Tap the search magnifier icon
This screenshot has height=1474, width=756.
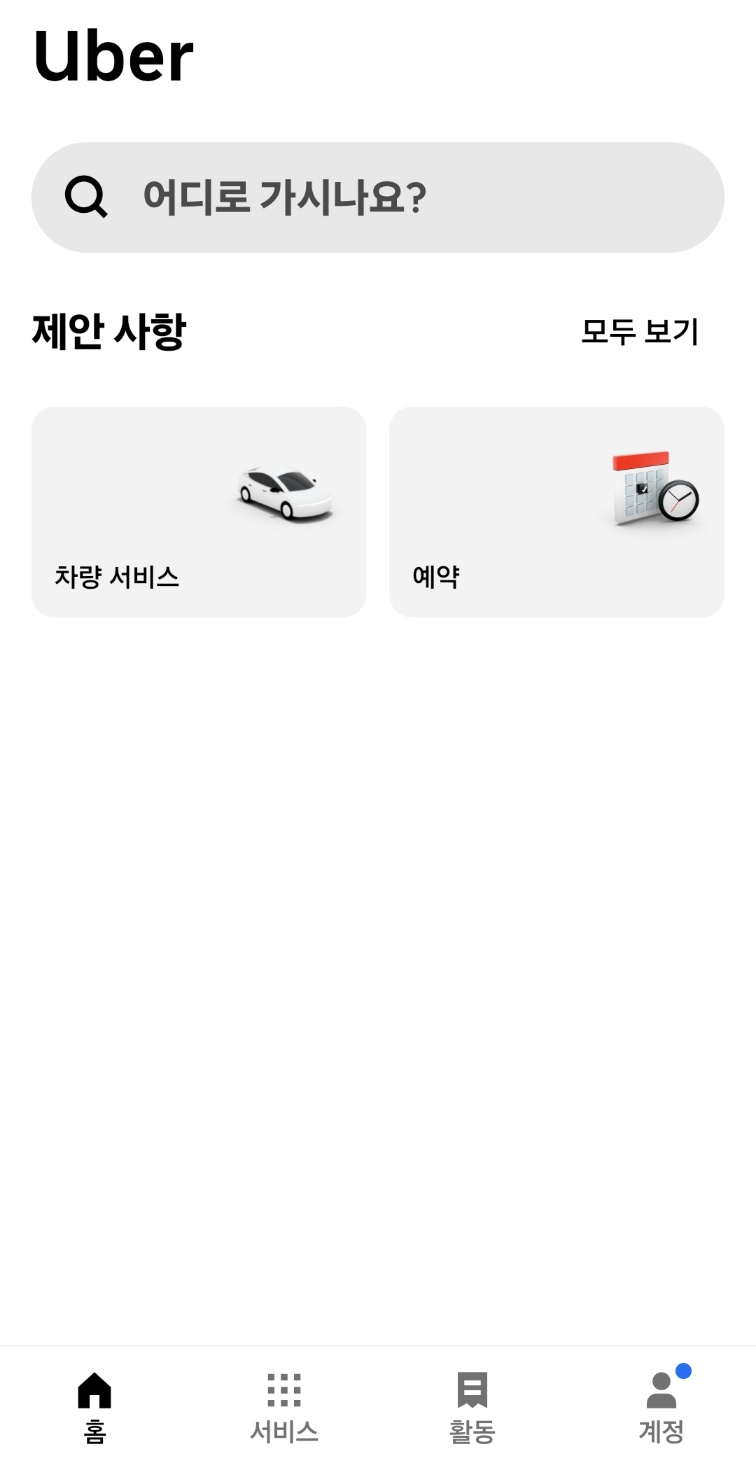[x=84, y=197]
